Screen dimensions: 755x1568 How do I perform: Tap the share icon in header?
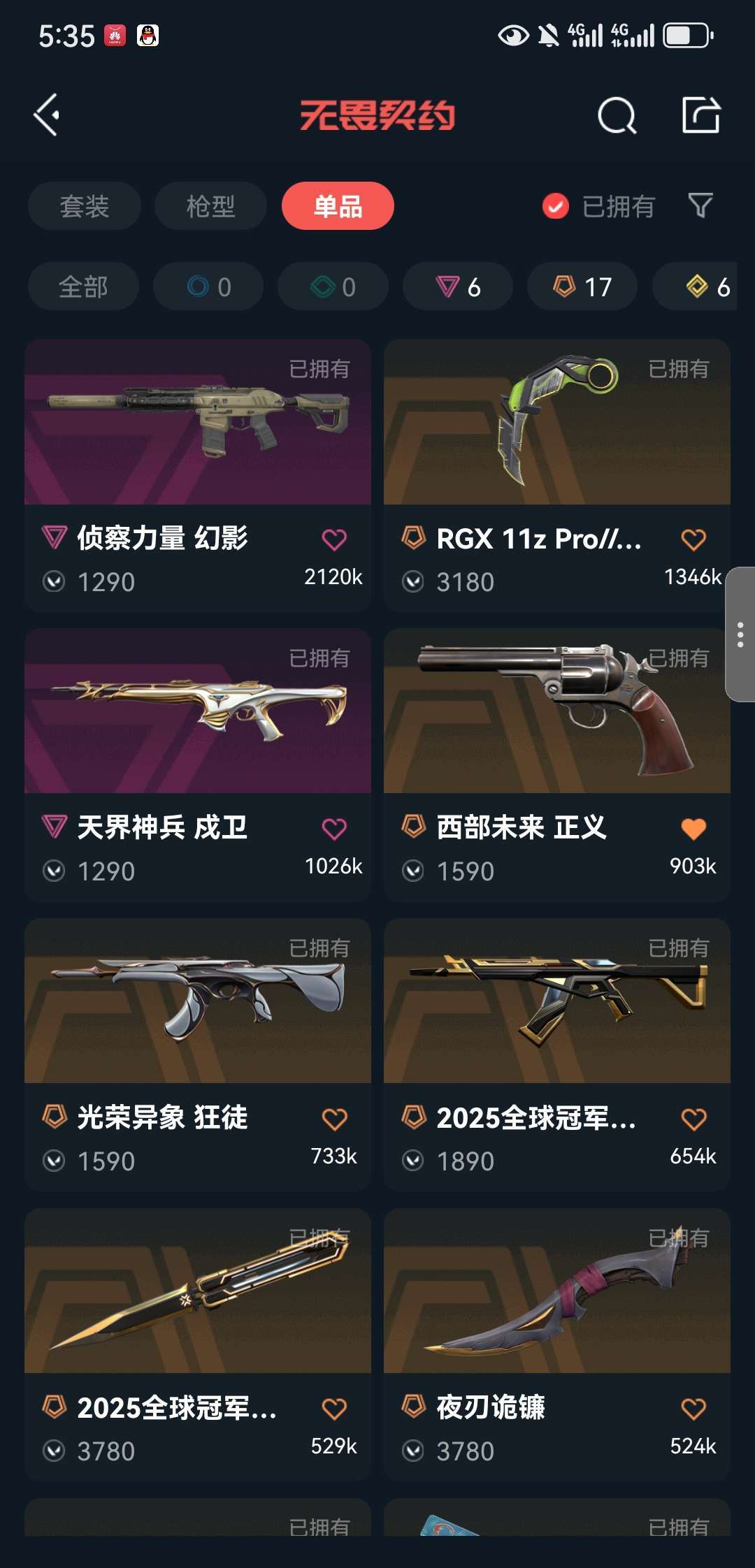tap(700, 115)
